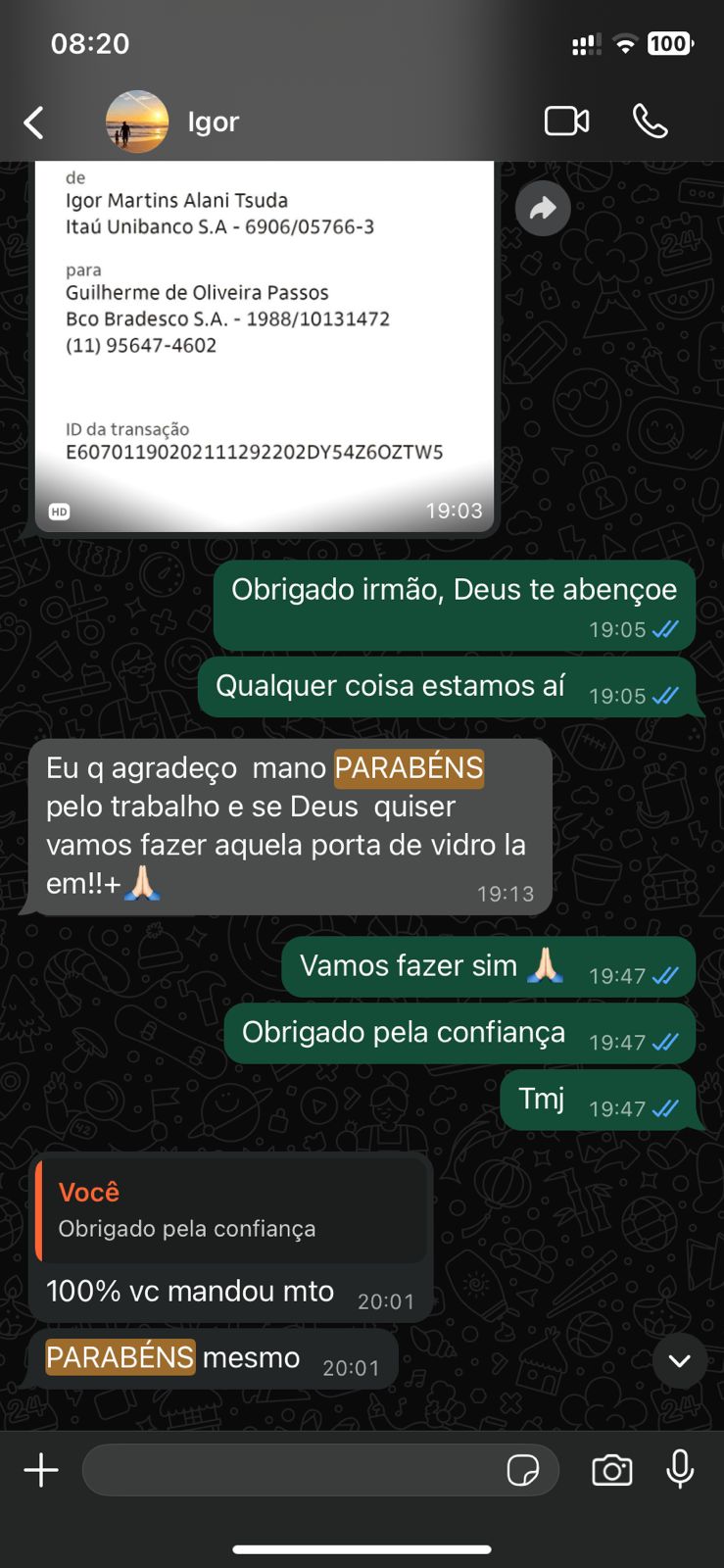The height and width of the screenshot is (1568, 724).
Task: Open the attachment plus menu
Action: (x=41, y=1470)
